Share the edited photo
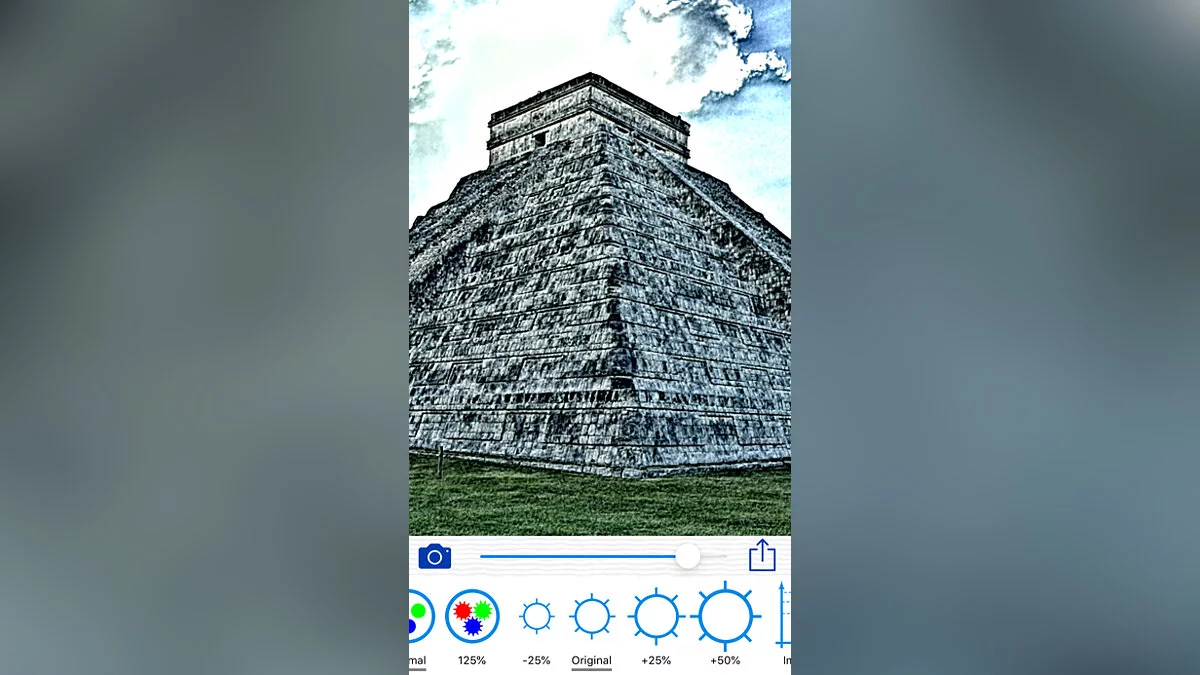Screen dimensions: 1200x675 coord(762,555)
